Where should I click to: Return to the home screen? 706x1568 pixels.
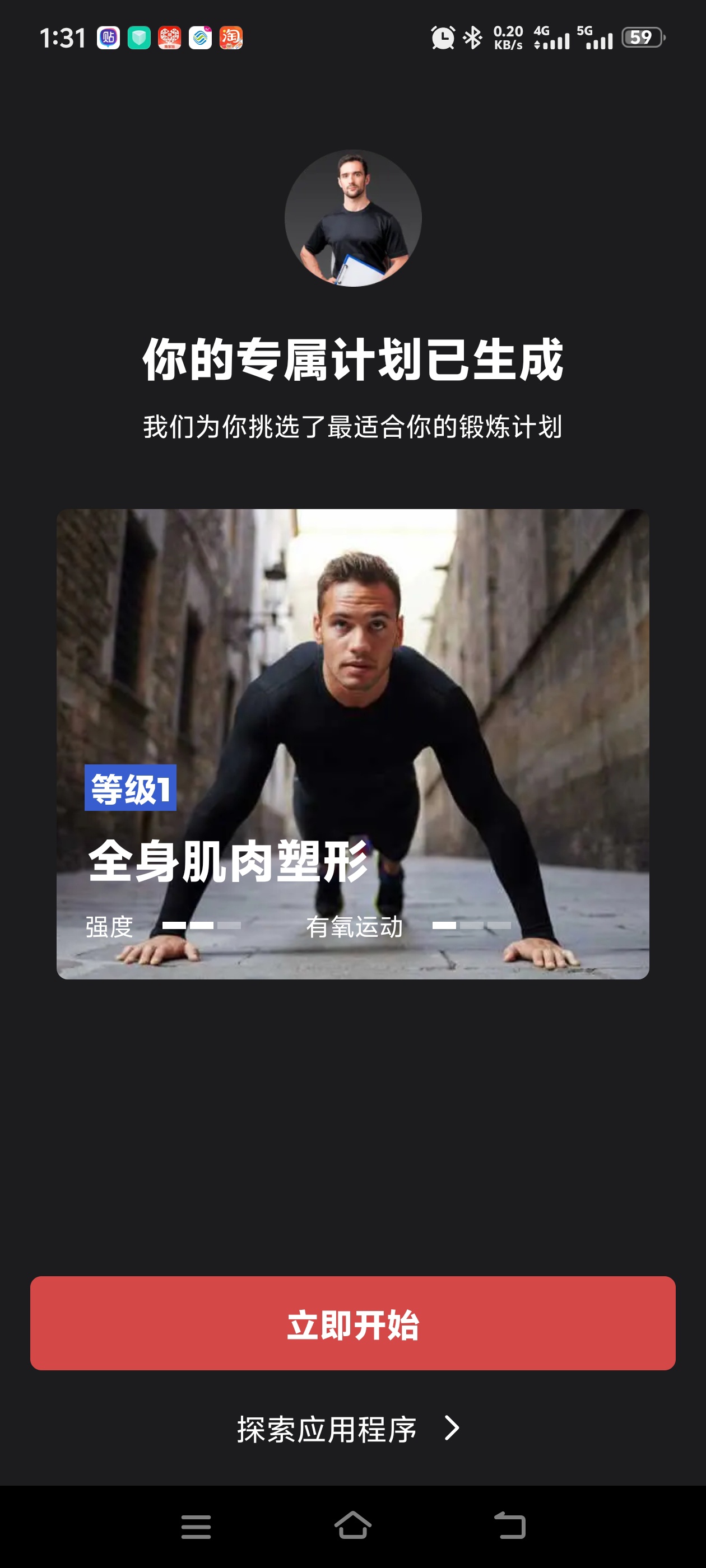tap(352, 1526)
